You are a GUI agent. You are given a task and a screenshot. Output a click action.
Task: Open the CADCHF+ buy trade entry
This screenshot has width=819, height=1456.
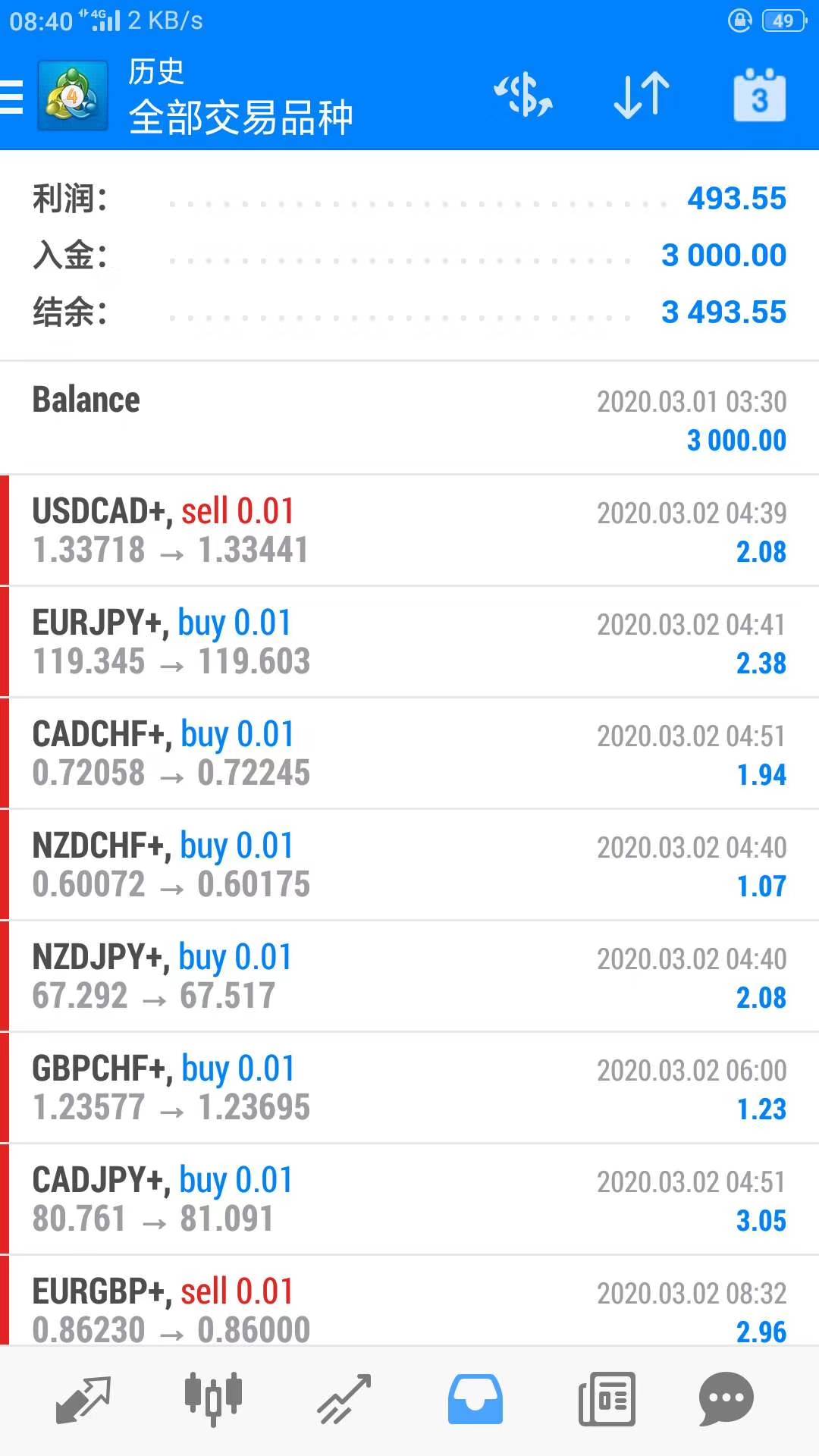click(409, 754)
